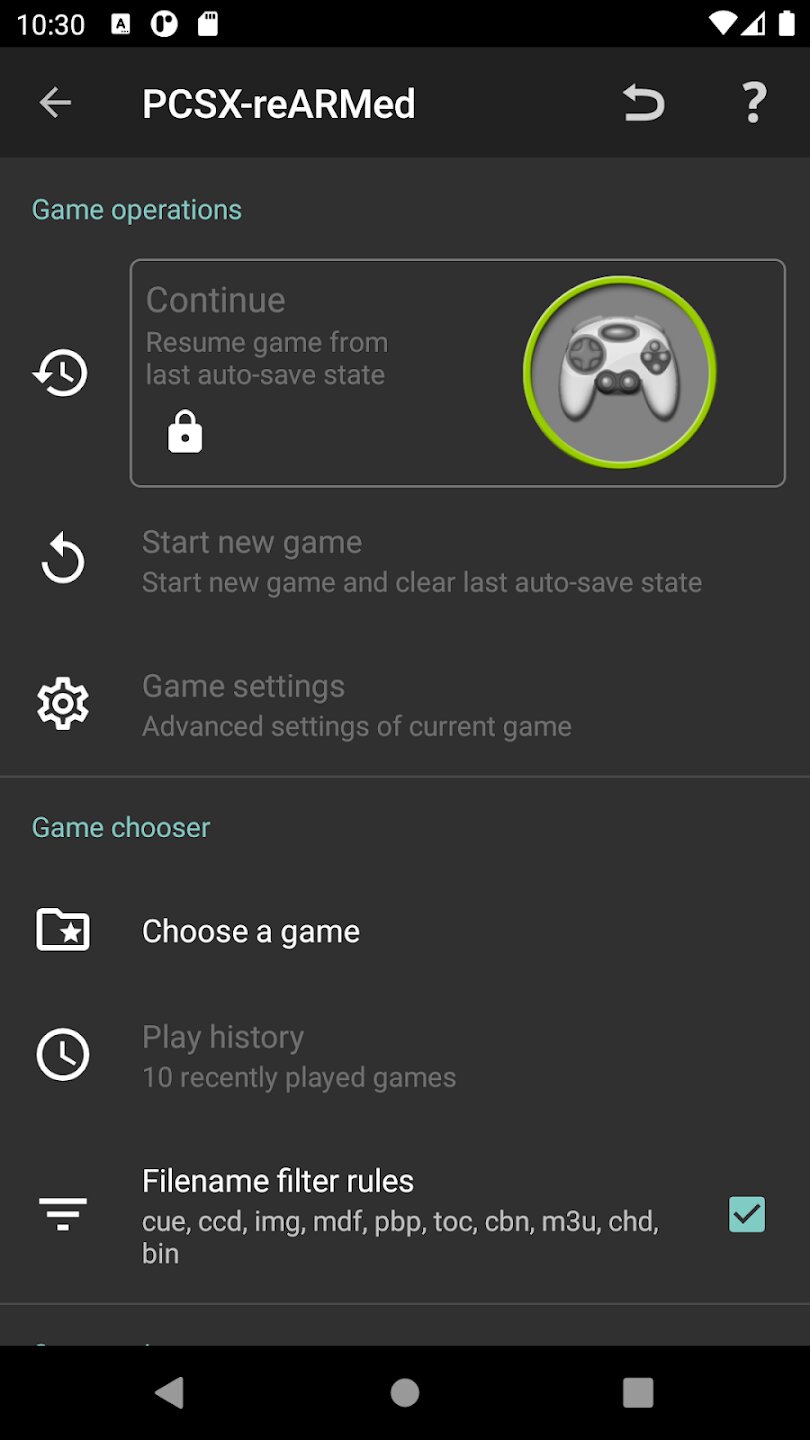Open Filename filter rules
The image size is (810, 1440).
tap(400, 1214)
